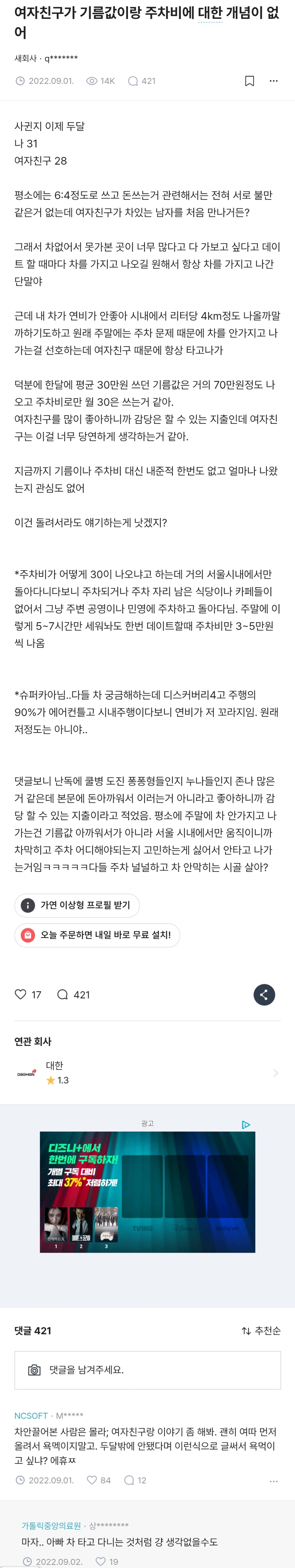
Task: Like the post with 17 likes
Action: pyautogui.click(x=21, y=994)
